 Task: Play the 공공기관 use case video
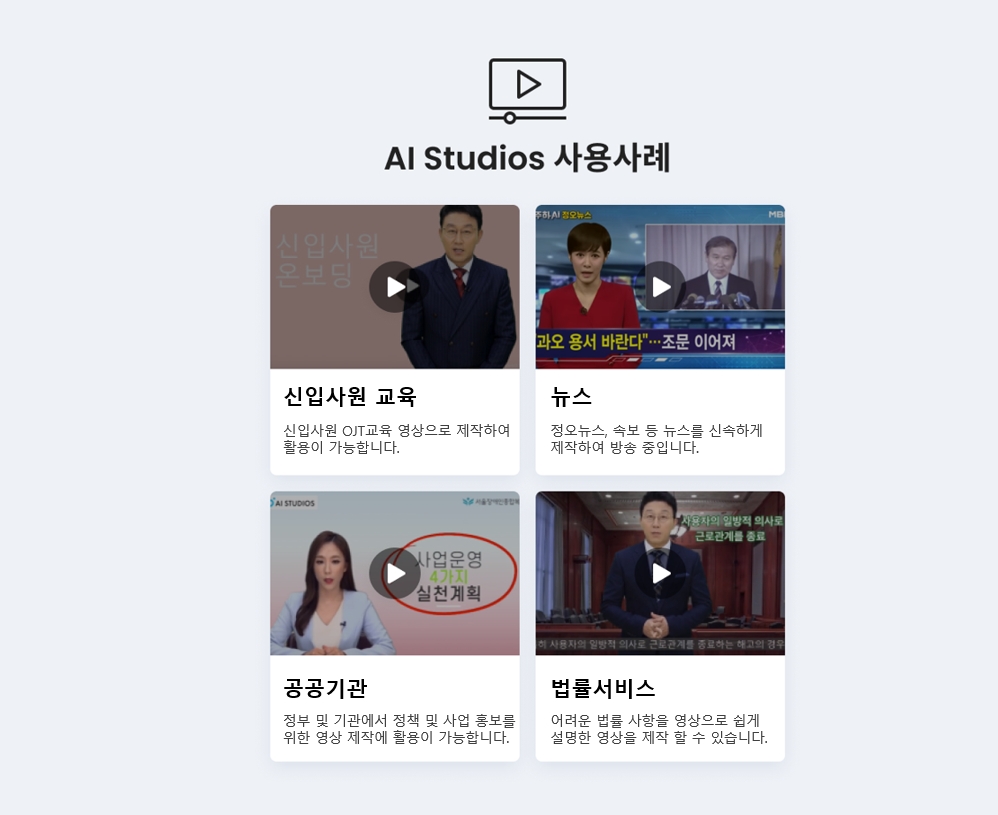click(395, 573)
